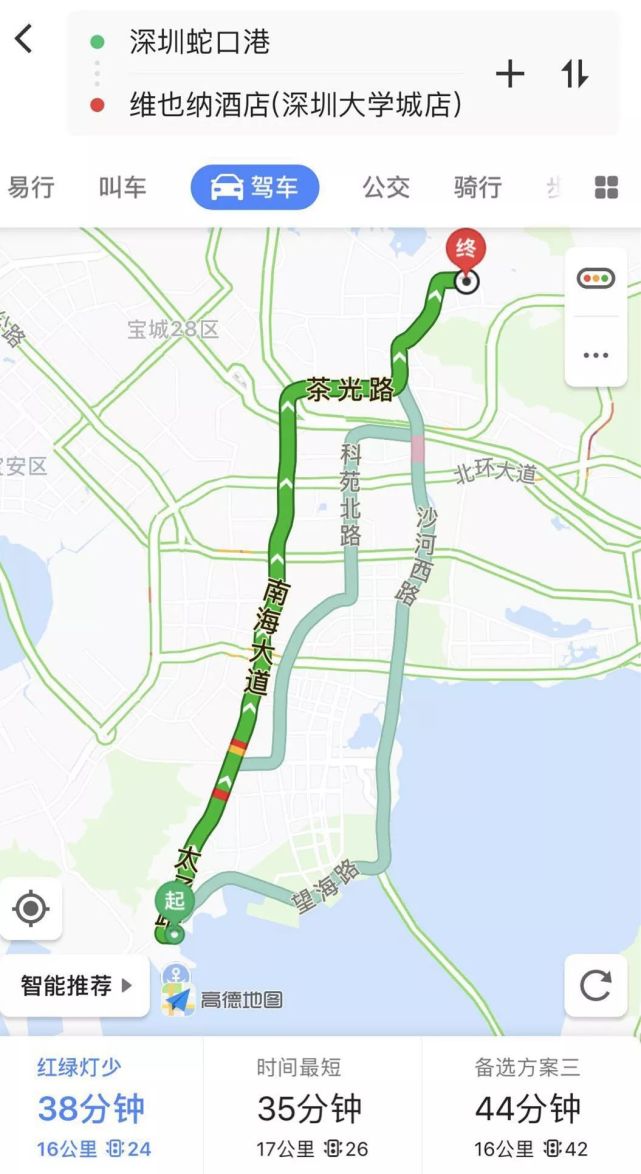
Task: Open the travel modes grid icon
Action: (x=607, y=187)
